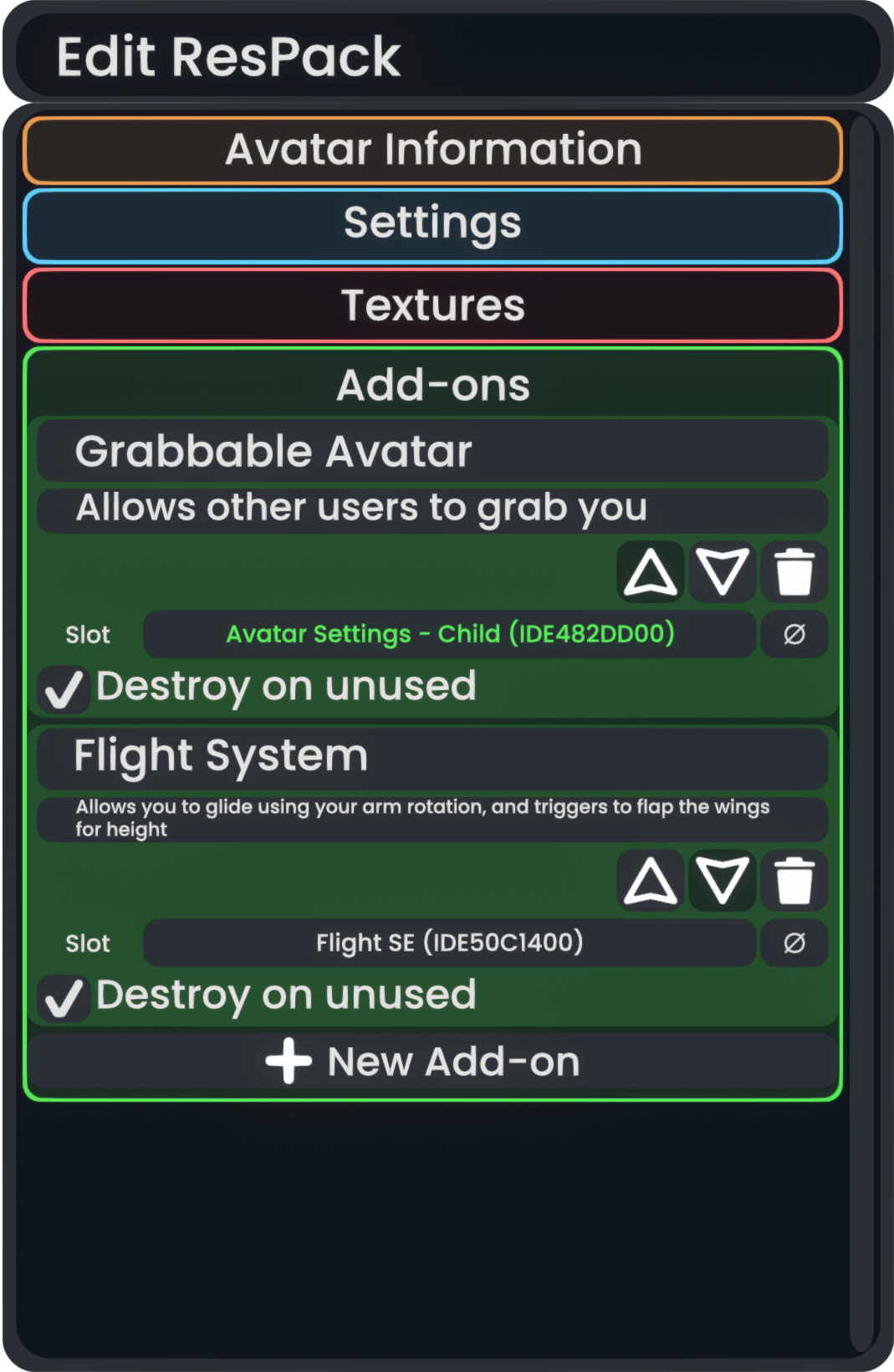The width and height of the screenshot is (894, 1372).
Task: Uncheck Destroy on unused for Grabbable Avatar
Action: (x=64, y=689)
